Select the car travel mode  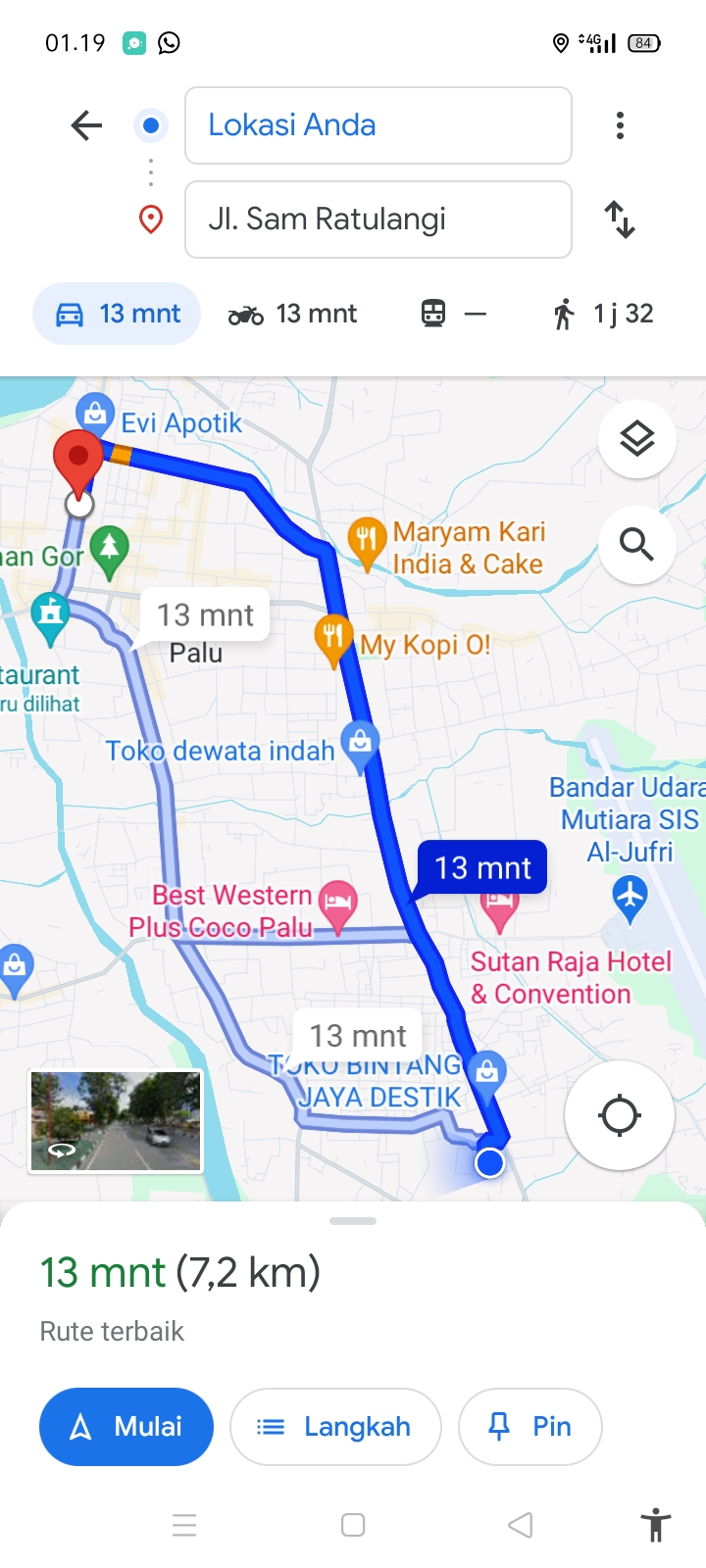coord(118,314)
